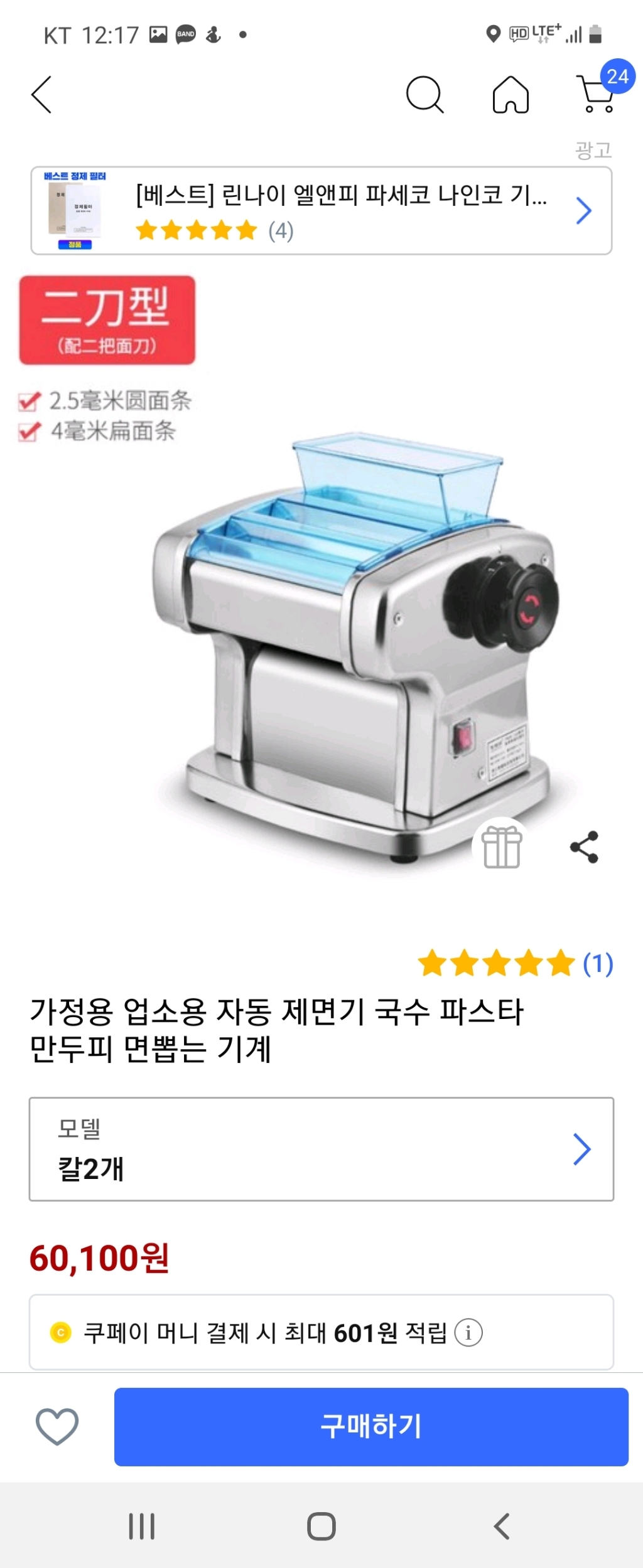The height and width of the screenshot is (1568, 643).
Task: Open recent apps from navigation bar
Action: pos(142,1526)
